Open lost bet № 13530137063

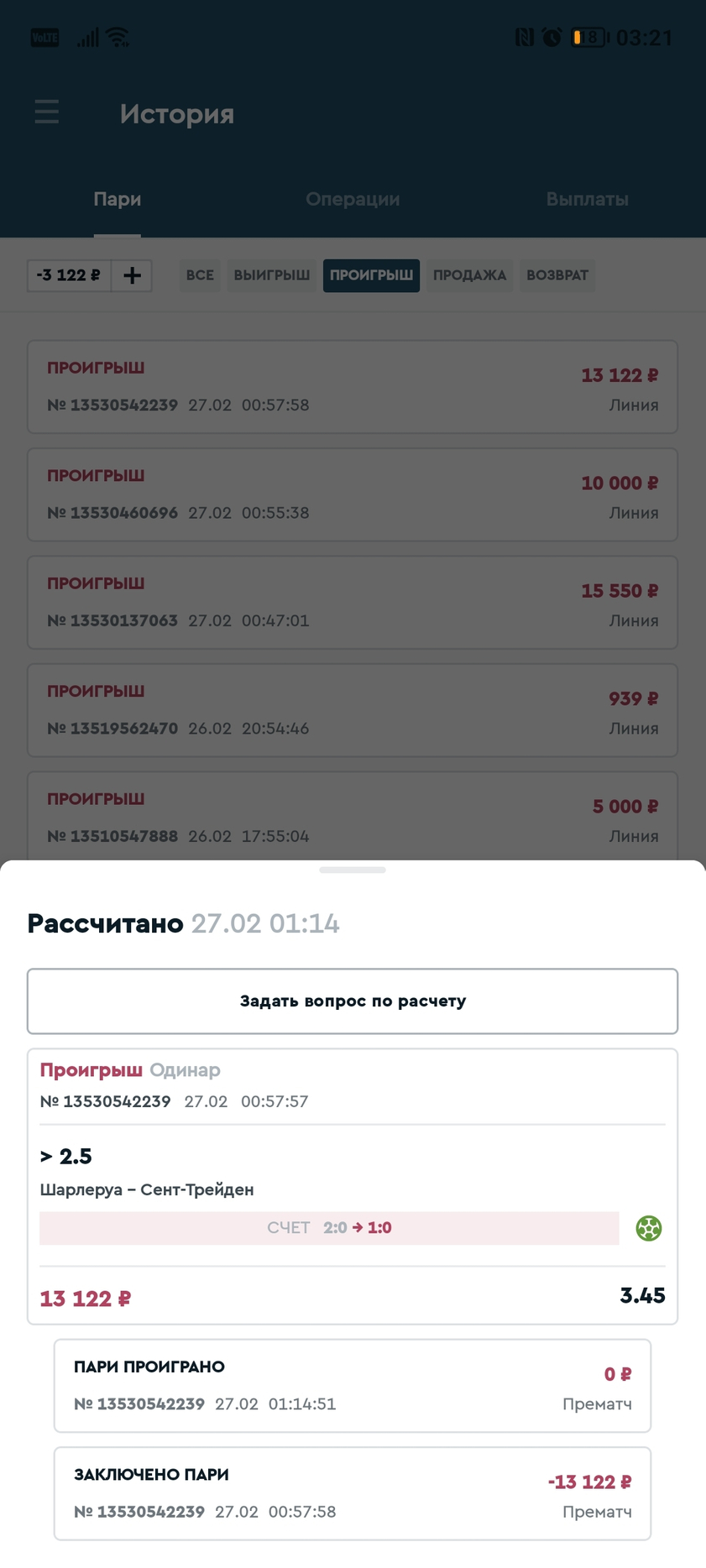coord(353,602)
